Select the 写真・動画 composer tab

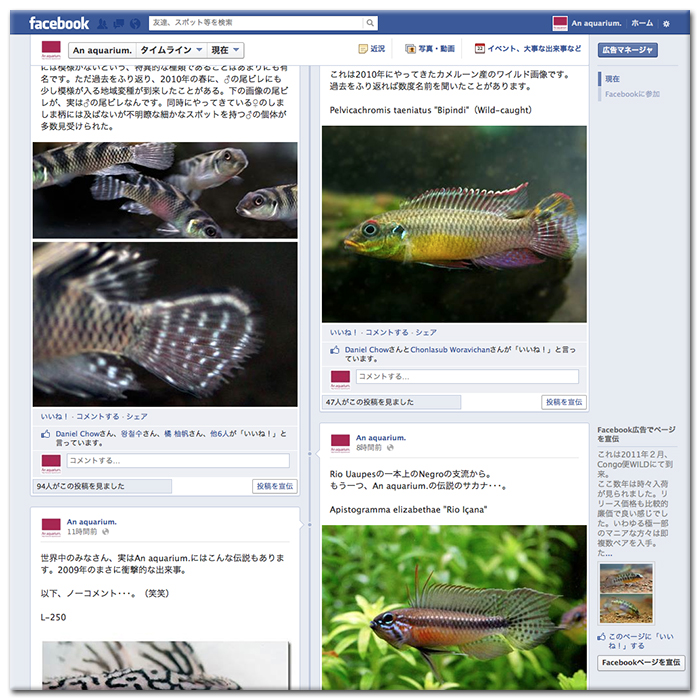point(430,48)
